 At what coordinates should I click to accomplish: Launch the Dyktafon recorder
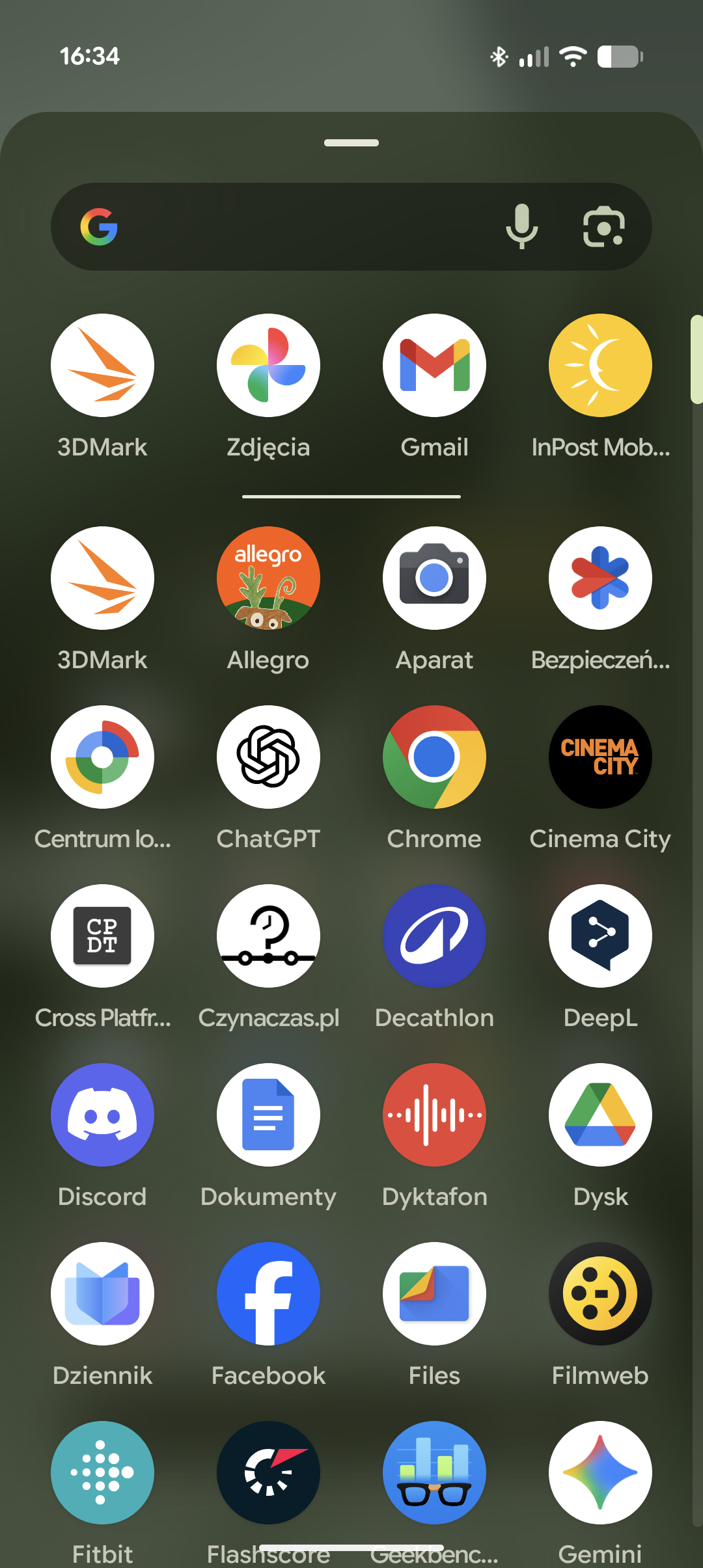pos(434,1115)
